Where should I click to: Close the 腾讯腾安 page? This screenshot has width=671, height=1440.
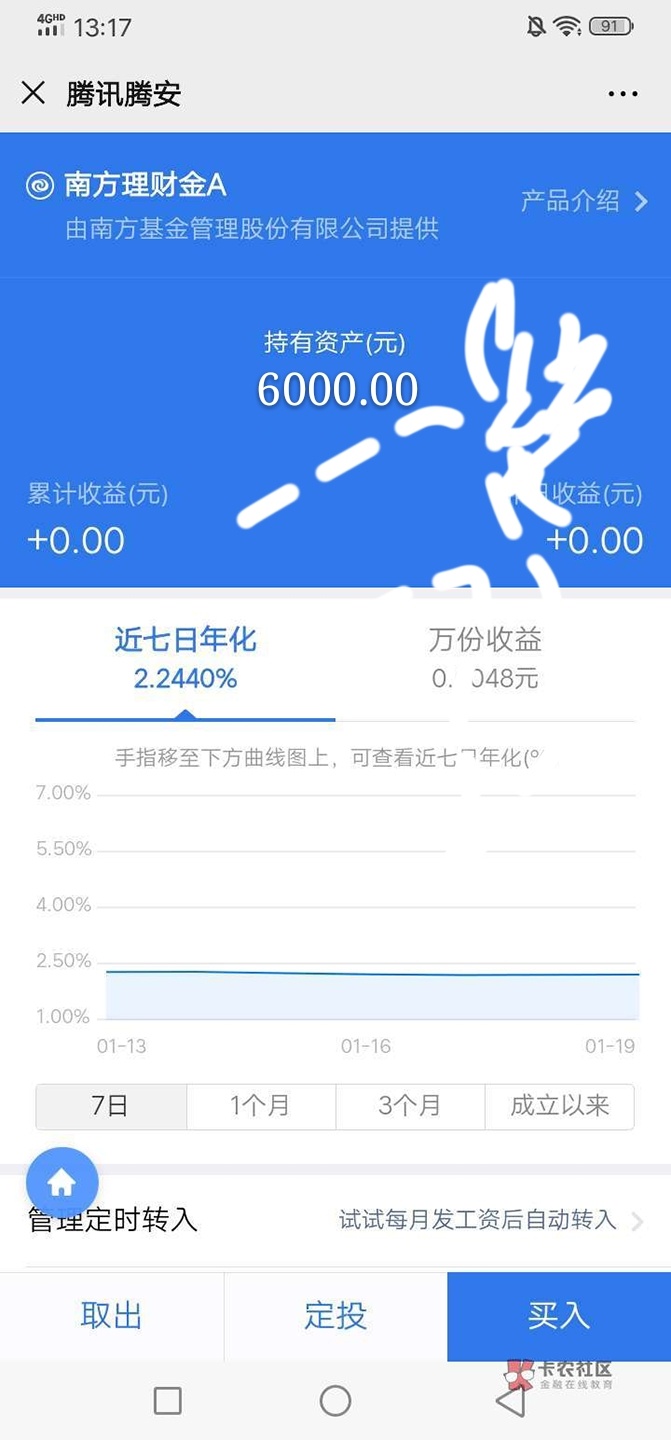(x=33, y=94)
